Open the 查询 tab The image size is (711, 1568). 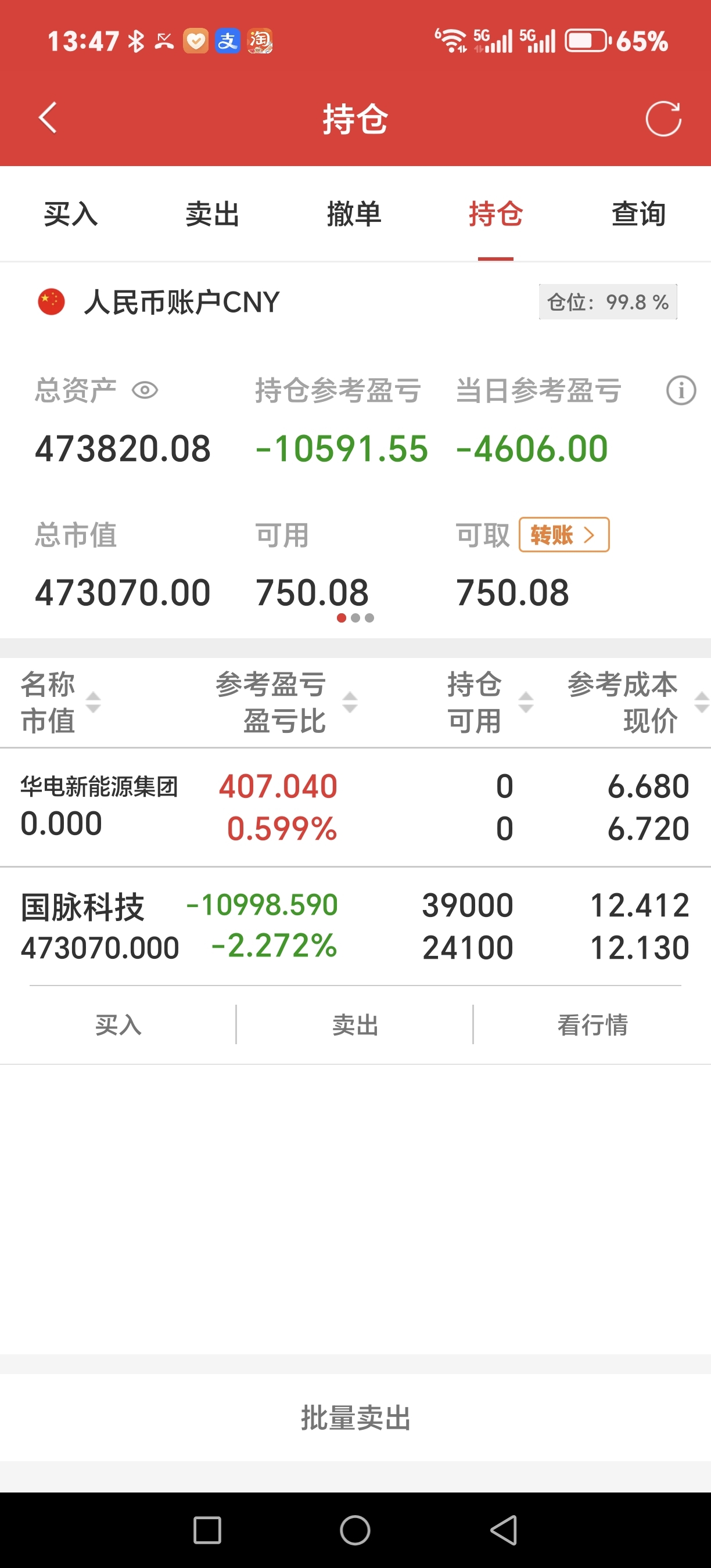[638, 214]
